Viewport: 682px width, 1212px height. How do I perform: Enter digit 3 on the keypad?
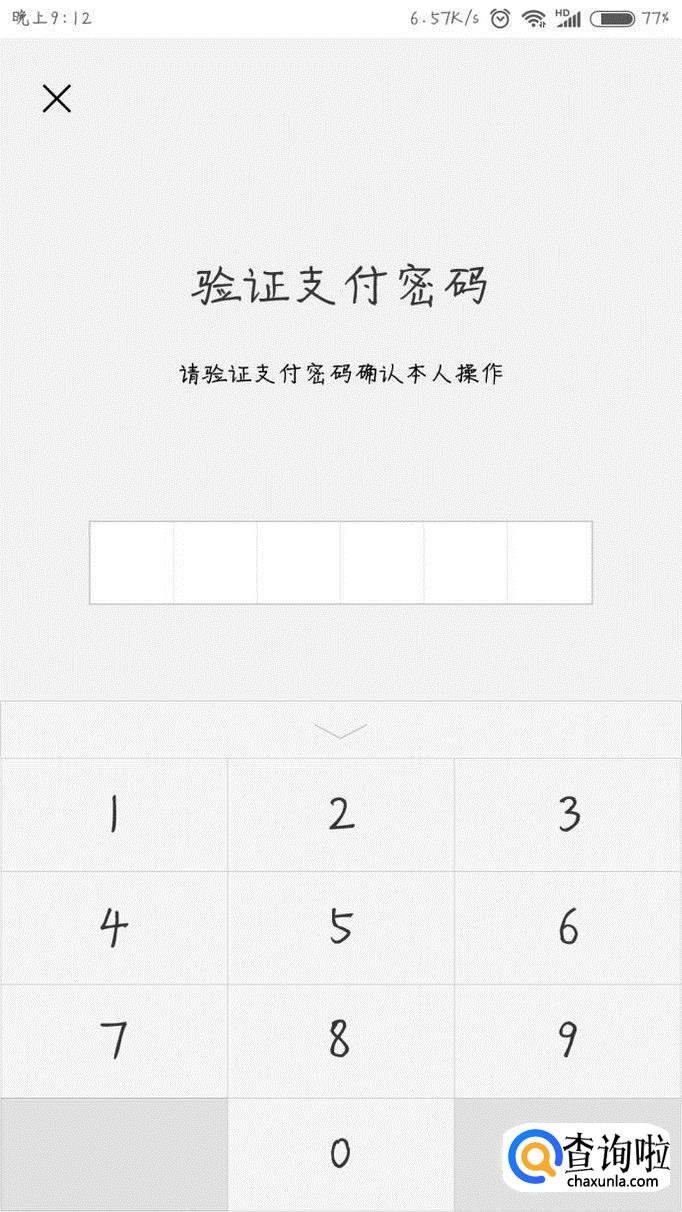coord(568,815)
